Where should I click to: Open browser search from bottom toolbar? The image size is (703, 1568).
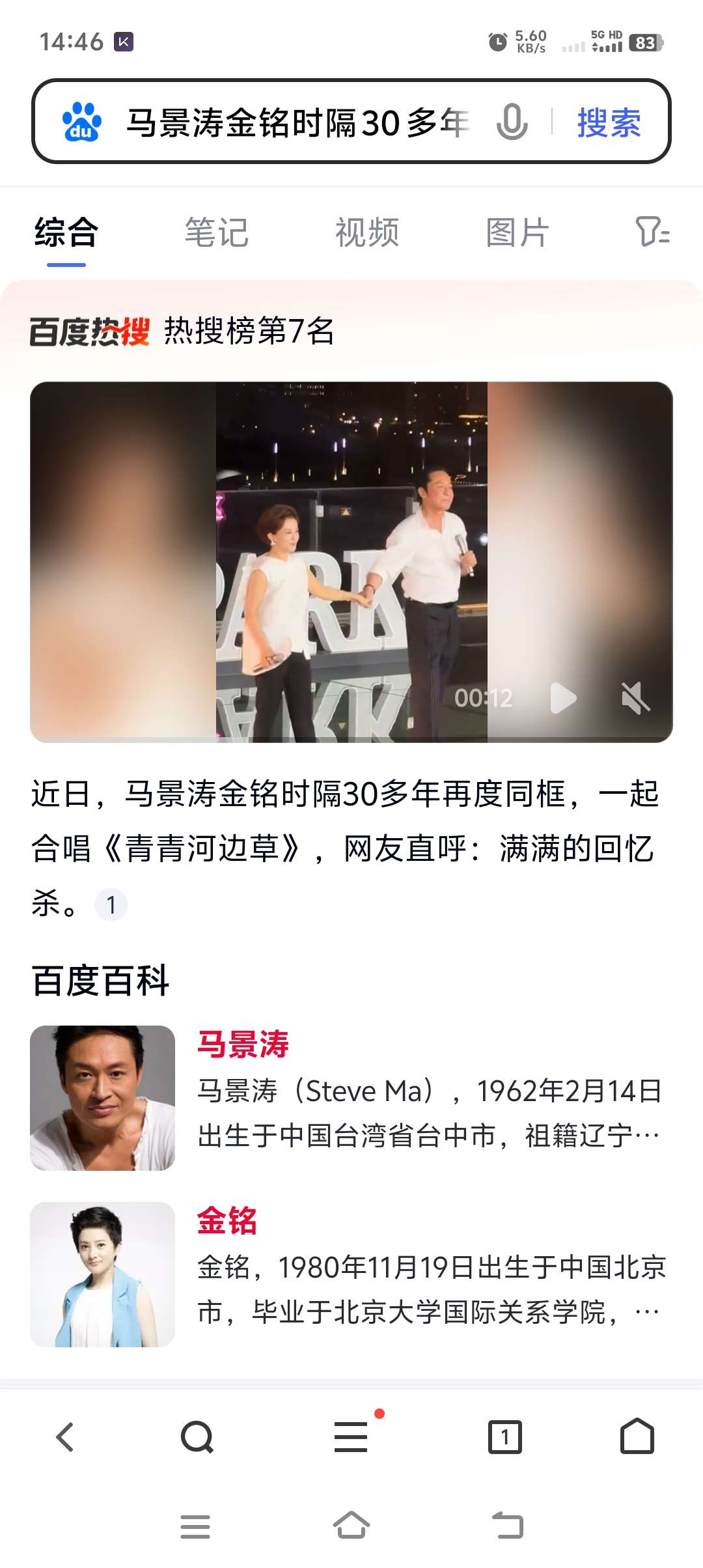tap(197, 1436)
